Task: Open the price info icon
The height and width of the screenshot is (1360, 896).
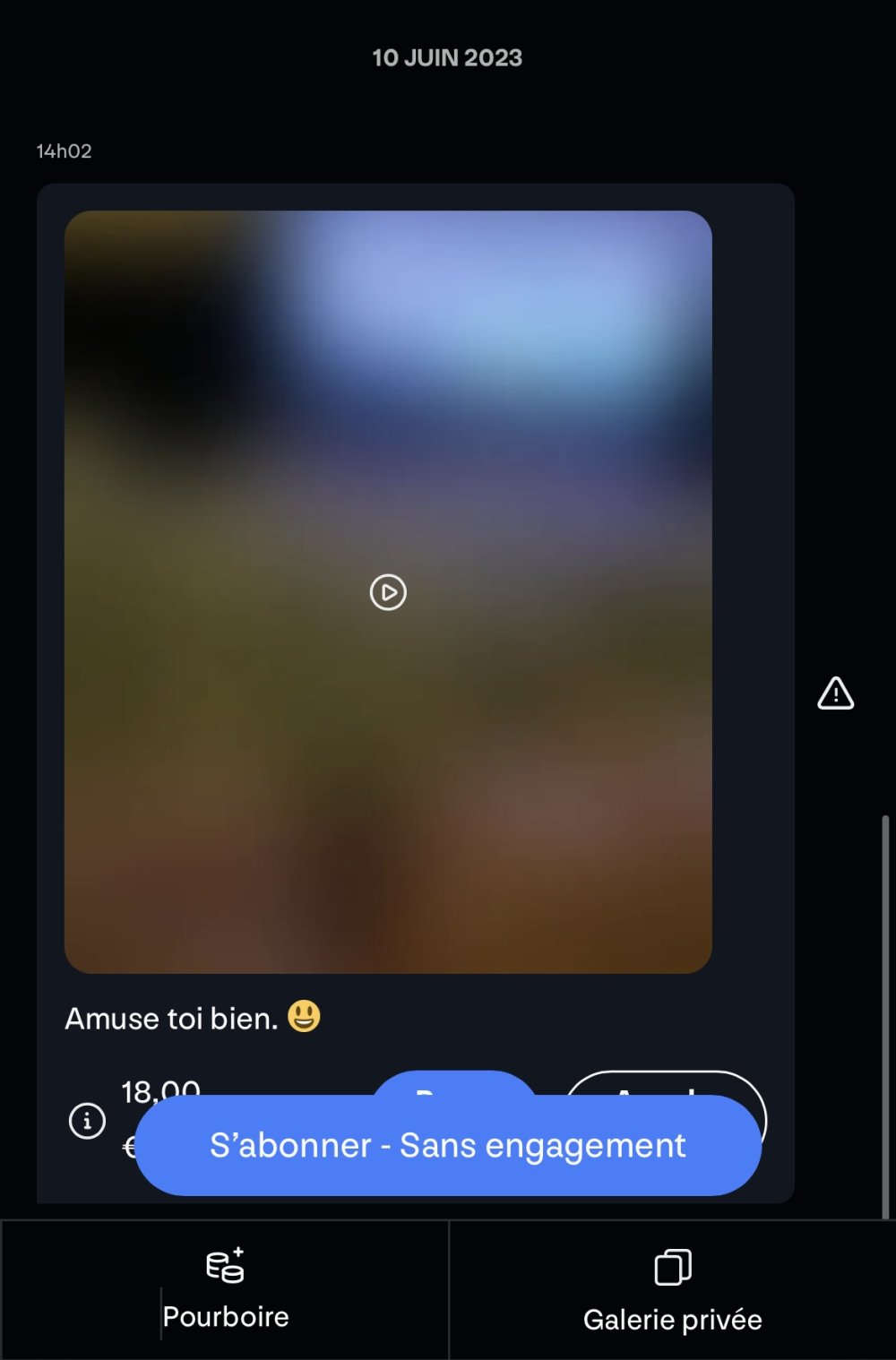Action: click(x=87, y=1120)
